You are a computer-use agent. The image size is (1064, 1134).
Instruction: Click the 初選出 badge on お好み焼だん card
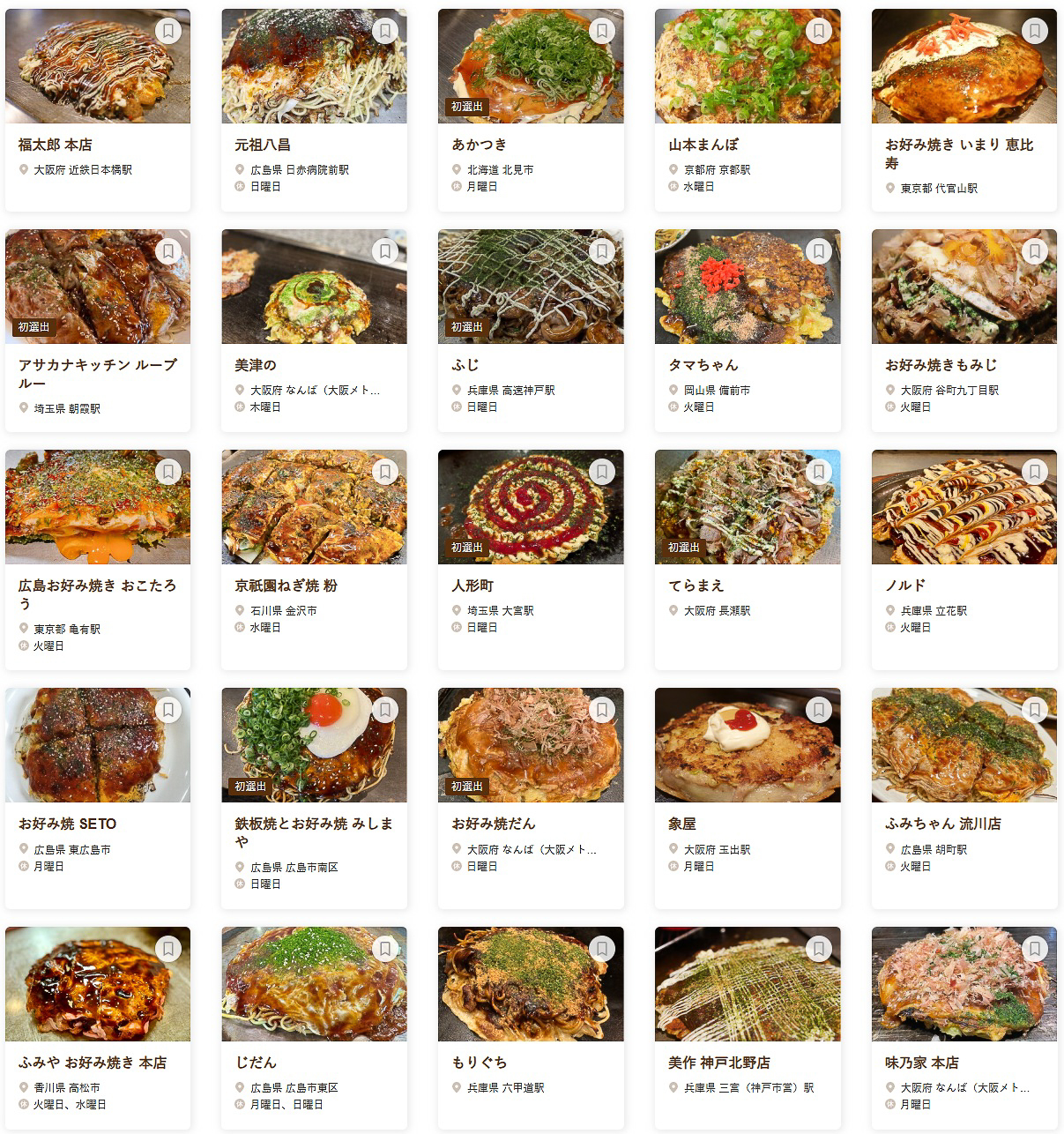(x=468, y=785)
